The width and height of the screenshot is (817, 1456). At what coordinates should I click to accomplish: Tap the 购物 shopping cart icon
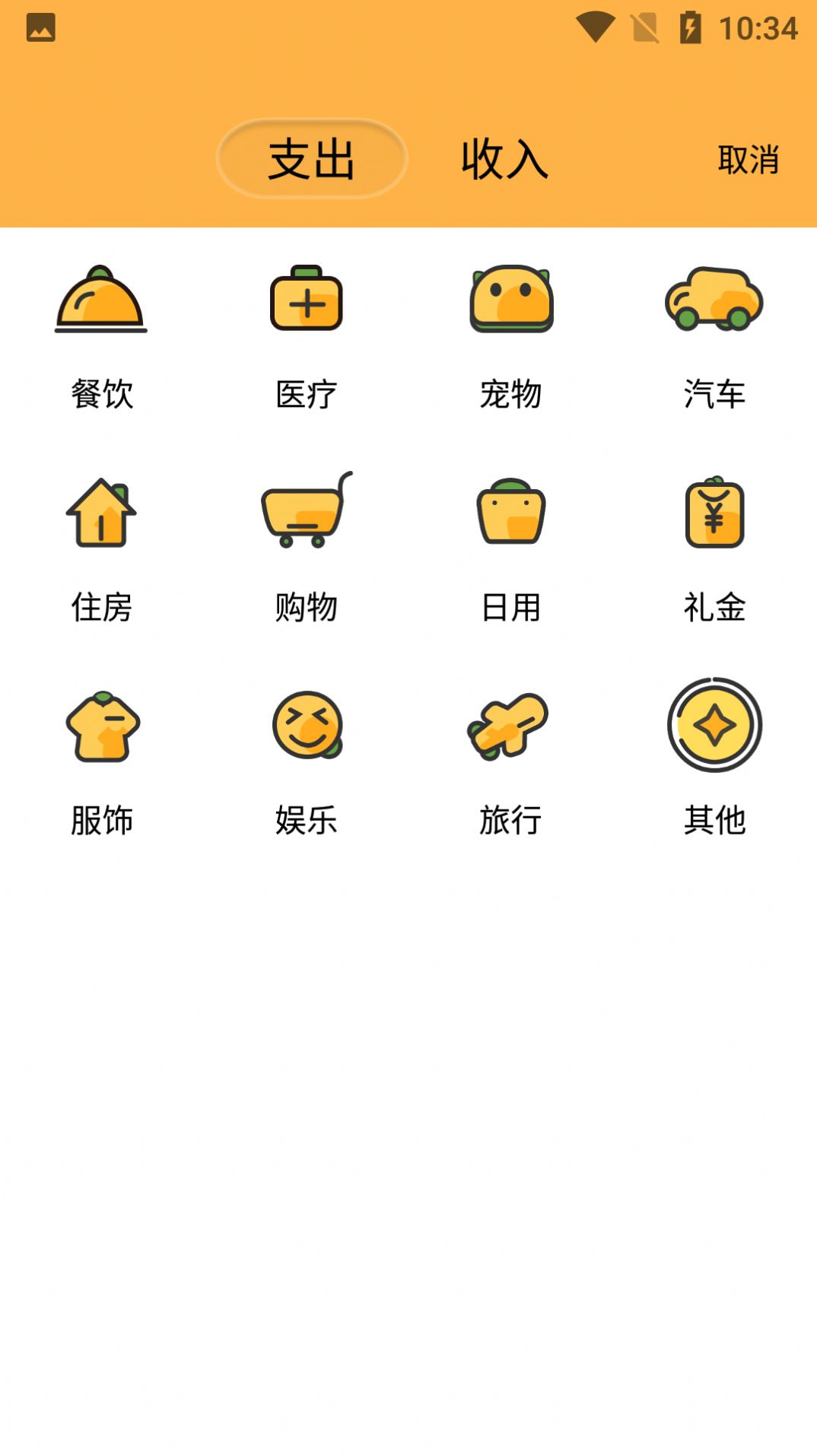click(x=305, y=513)
